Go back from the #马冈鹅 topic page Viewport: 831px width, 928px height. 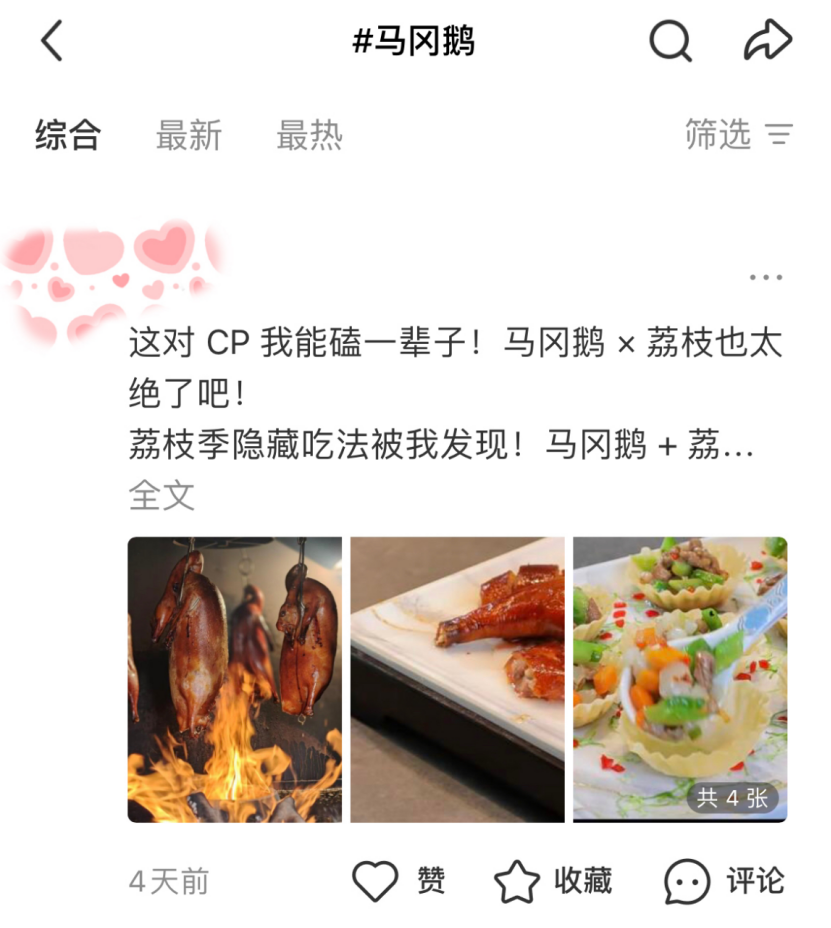tap(52, 42)
